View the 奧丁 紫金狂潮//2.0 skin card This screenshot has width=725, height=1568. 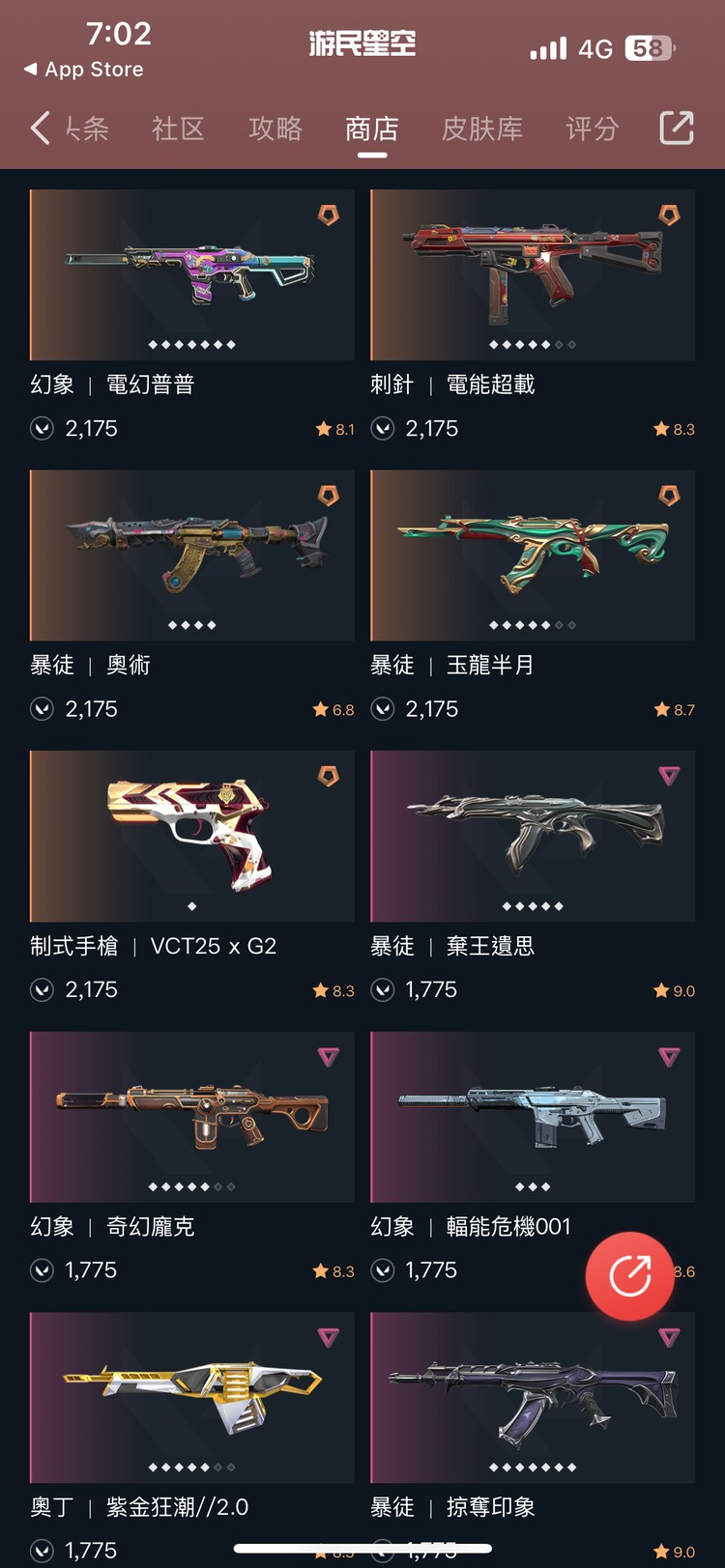click(192, 1397)
